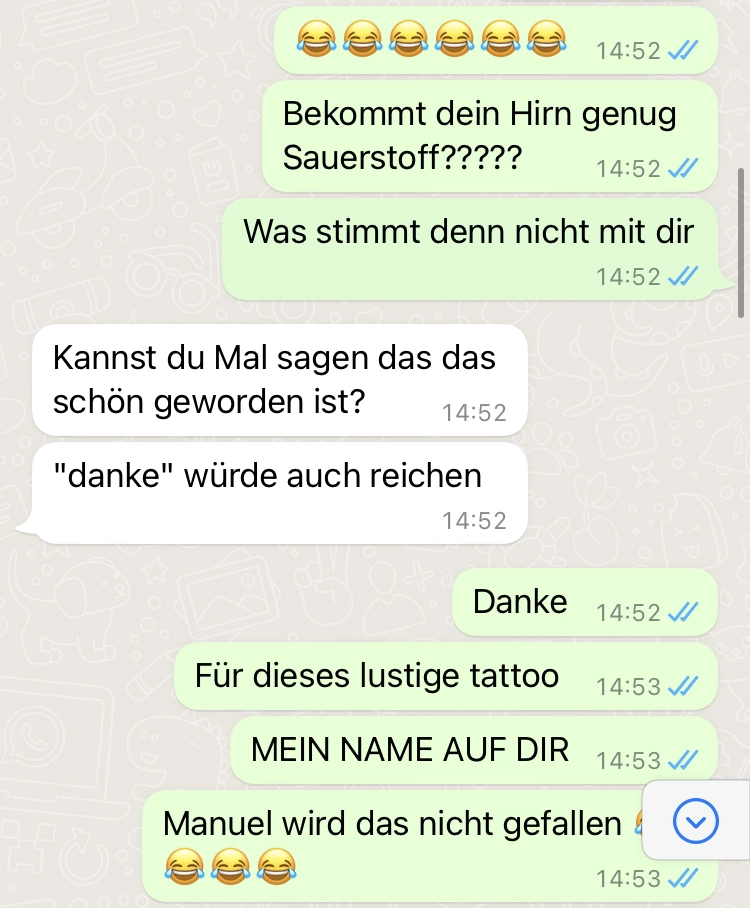Jump to the latest message with the down arrow
The width and height of the screenshot is (750, 908).
(x=696, y=822)
